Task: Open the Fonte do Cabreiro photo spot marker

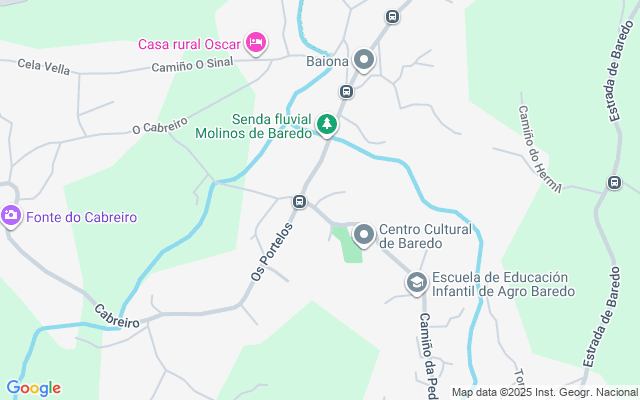Action: click(12, 216)
